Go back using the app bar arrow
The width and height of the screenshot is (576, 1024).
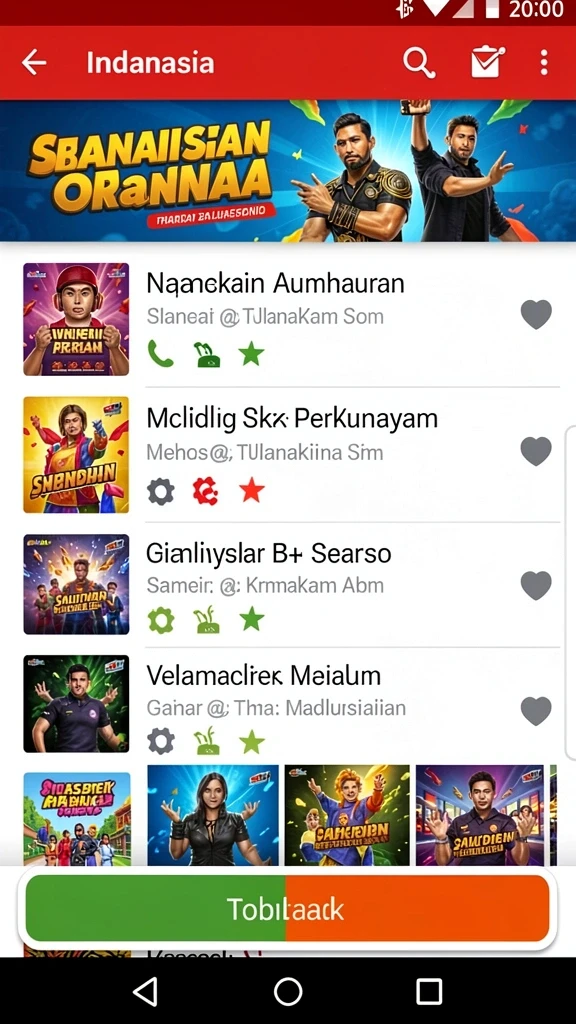tap(34, 63)
